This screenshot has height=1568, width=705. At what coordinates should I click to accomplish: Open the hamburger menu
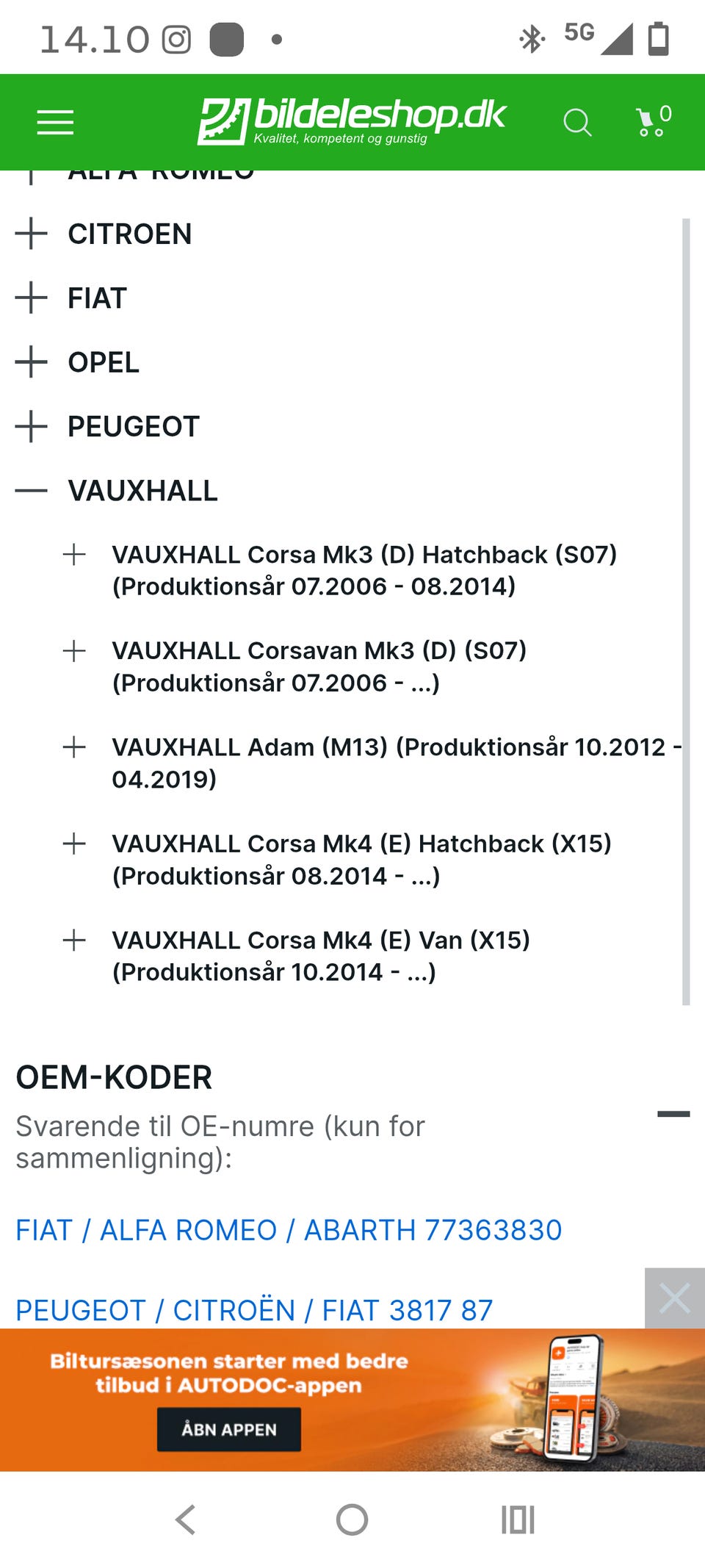pos(56,122)
